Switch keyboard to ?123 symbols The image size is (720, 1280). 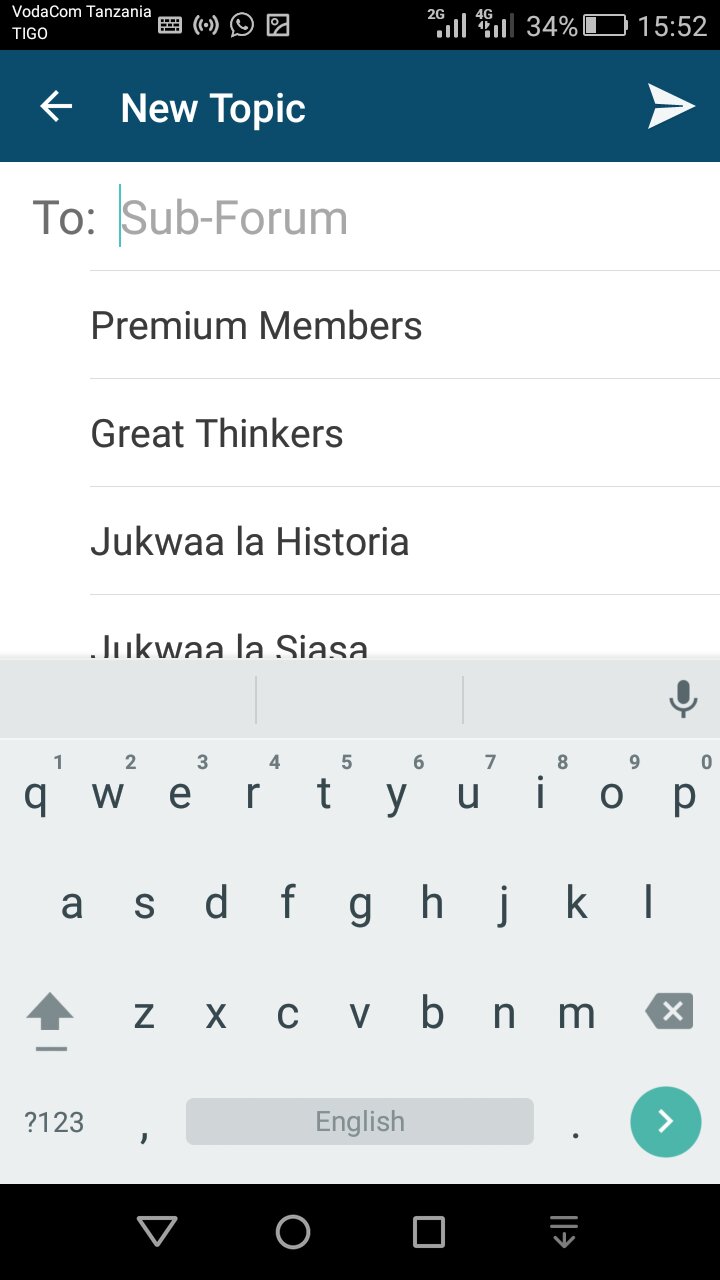pos(54,1122)
